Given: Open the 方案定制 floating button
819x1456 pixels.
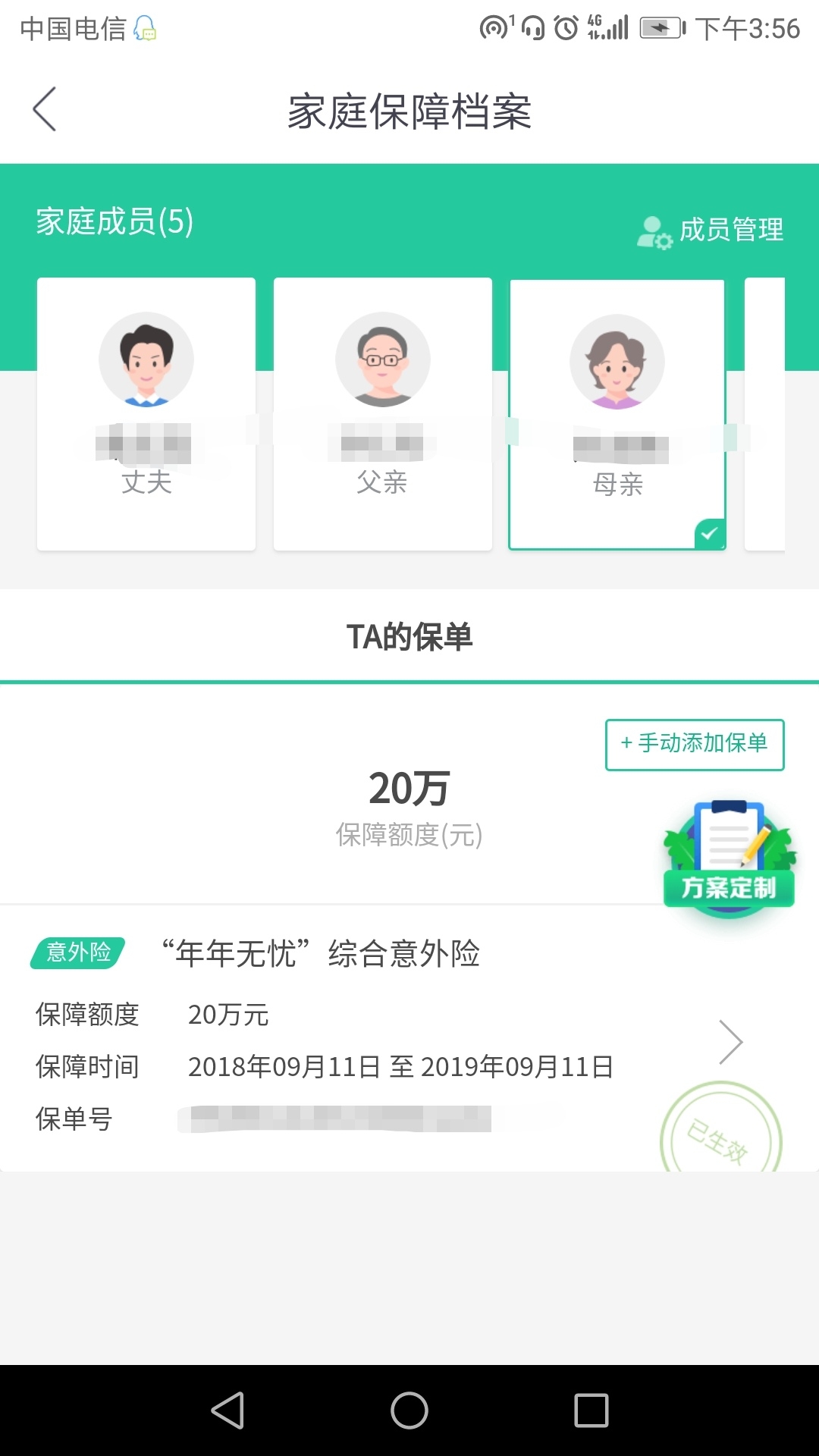Looking at the screenshot, I should 729,857.
